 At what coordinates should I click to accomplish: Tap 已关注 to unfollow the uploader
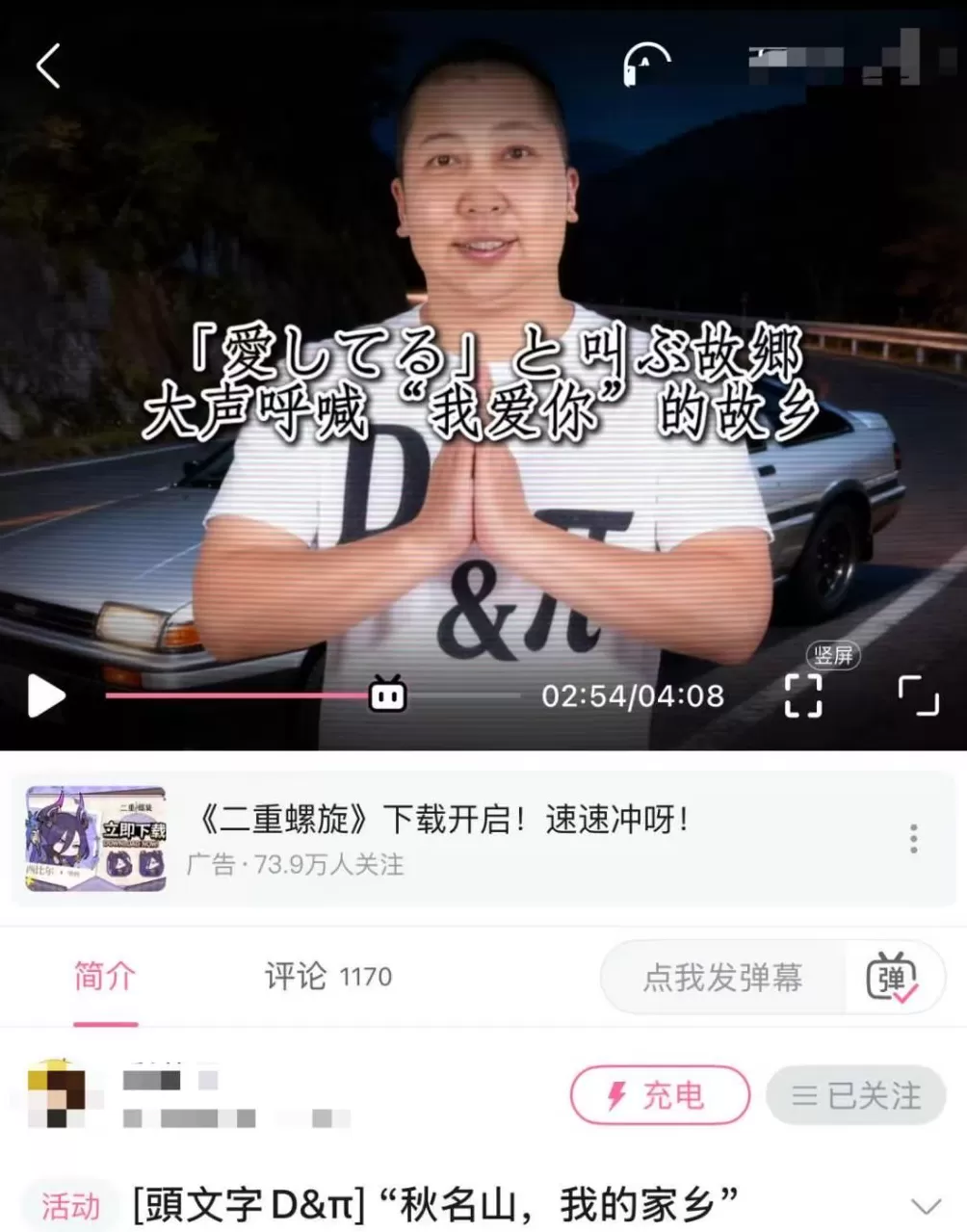[x=855, y=1095]
